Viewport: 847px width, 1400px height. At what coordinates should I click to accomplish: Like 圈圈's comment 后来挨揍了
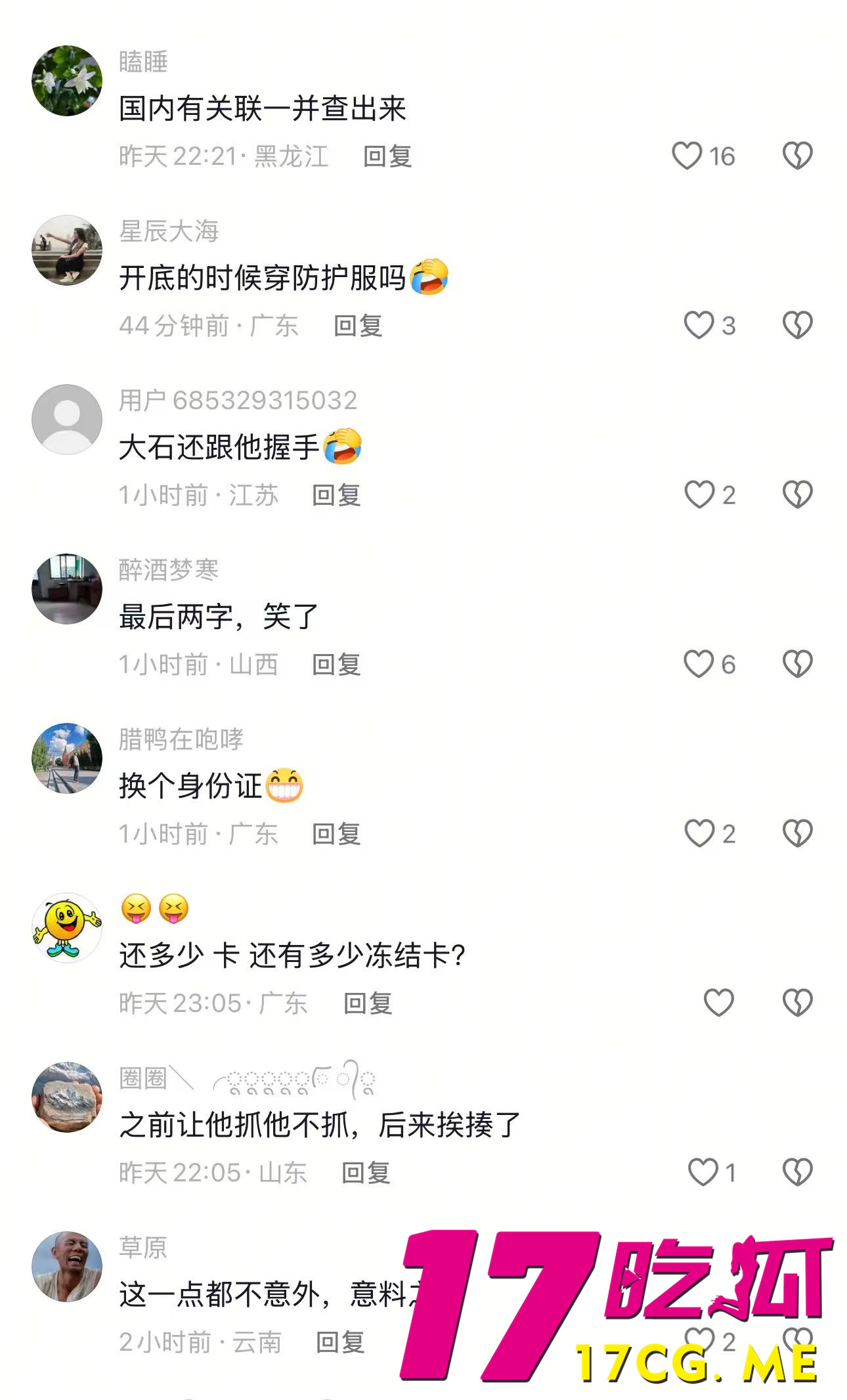coord(703,1172)
